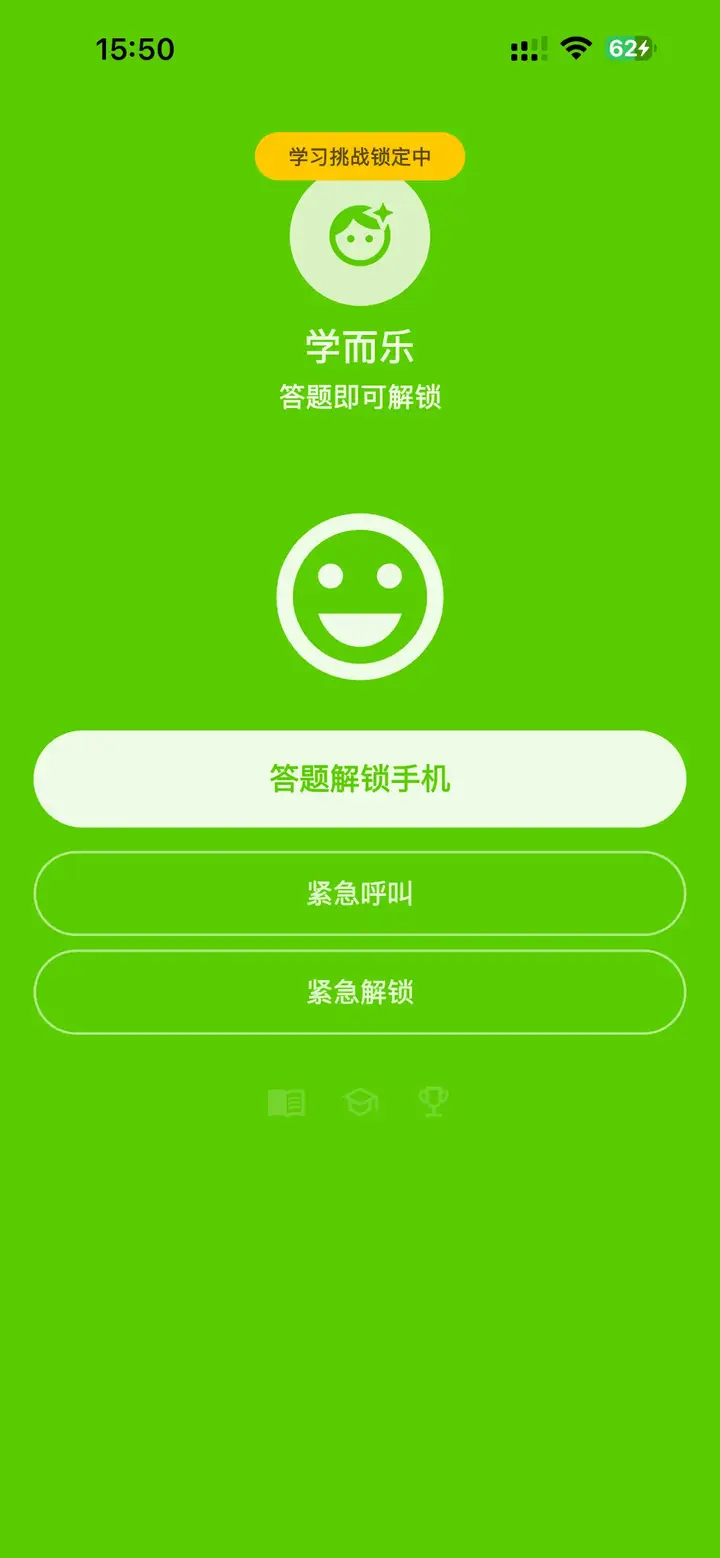
Task: Tap the 紧急呼叫 emergency call button
Action: pos(360,893)
